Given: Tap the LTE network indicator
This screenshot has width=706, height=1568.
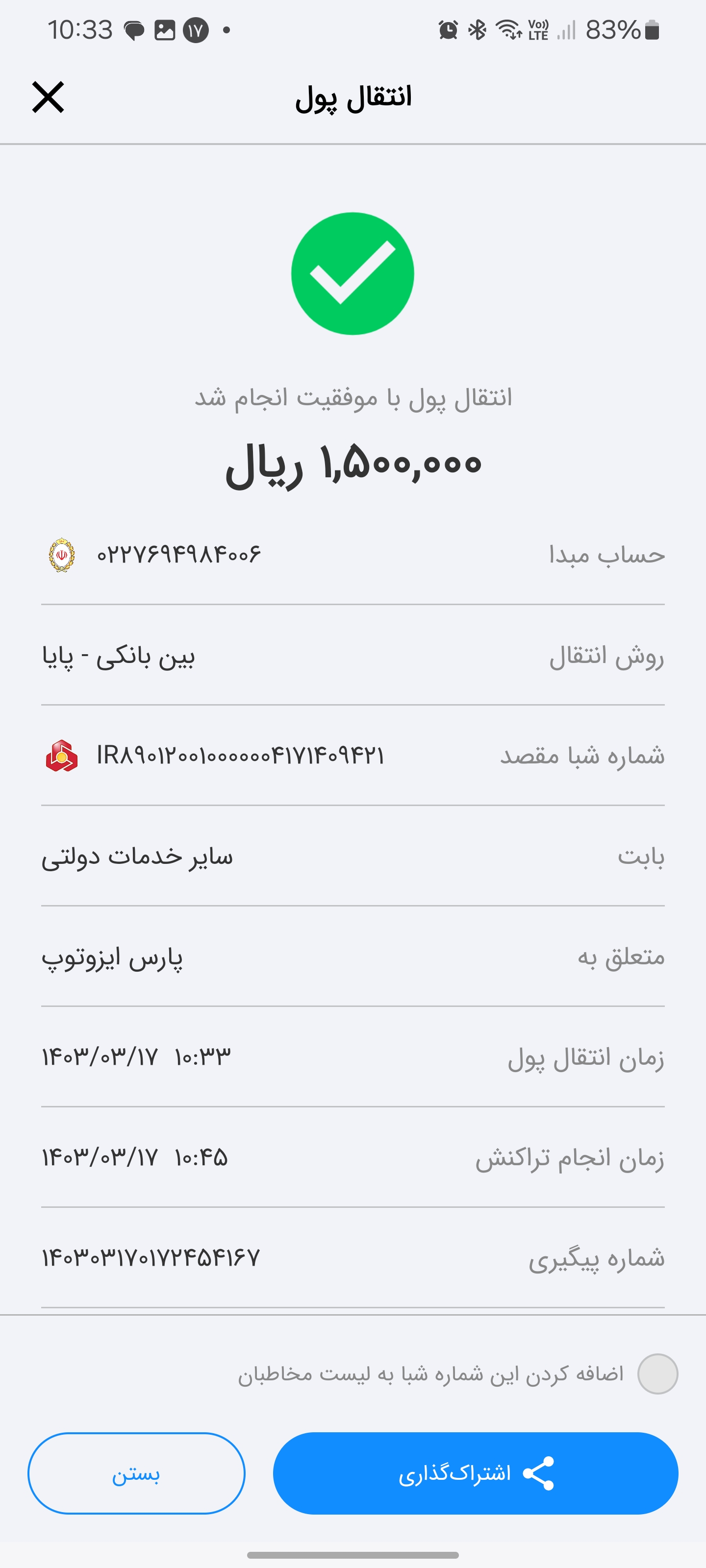Looking at the screenshot, I should (538, 28).
